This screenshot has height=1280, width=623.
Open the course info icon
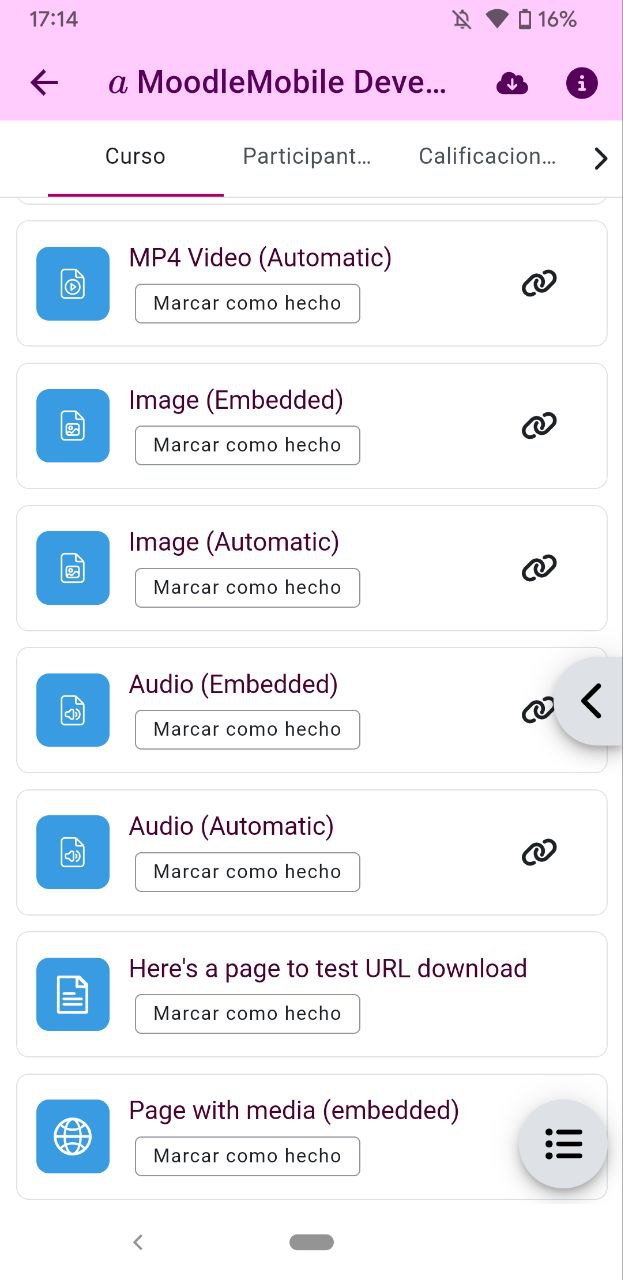582,83
